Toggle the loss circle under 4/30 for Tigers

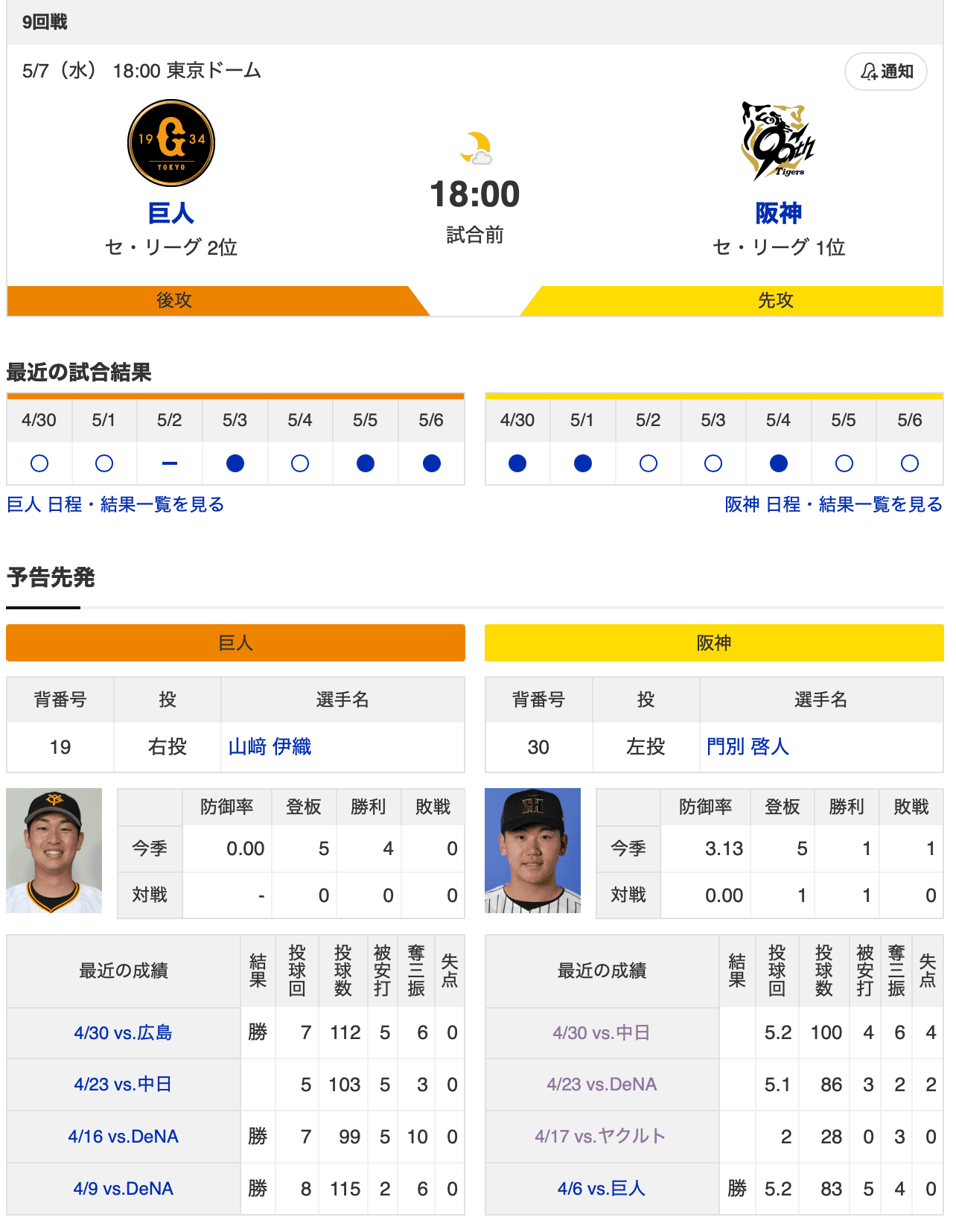click(x=517, y=463)
